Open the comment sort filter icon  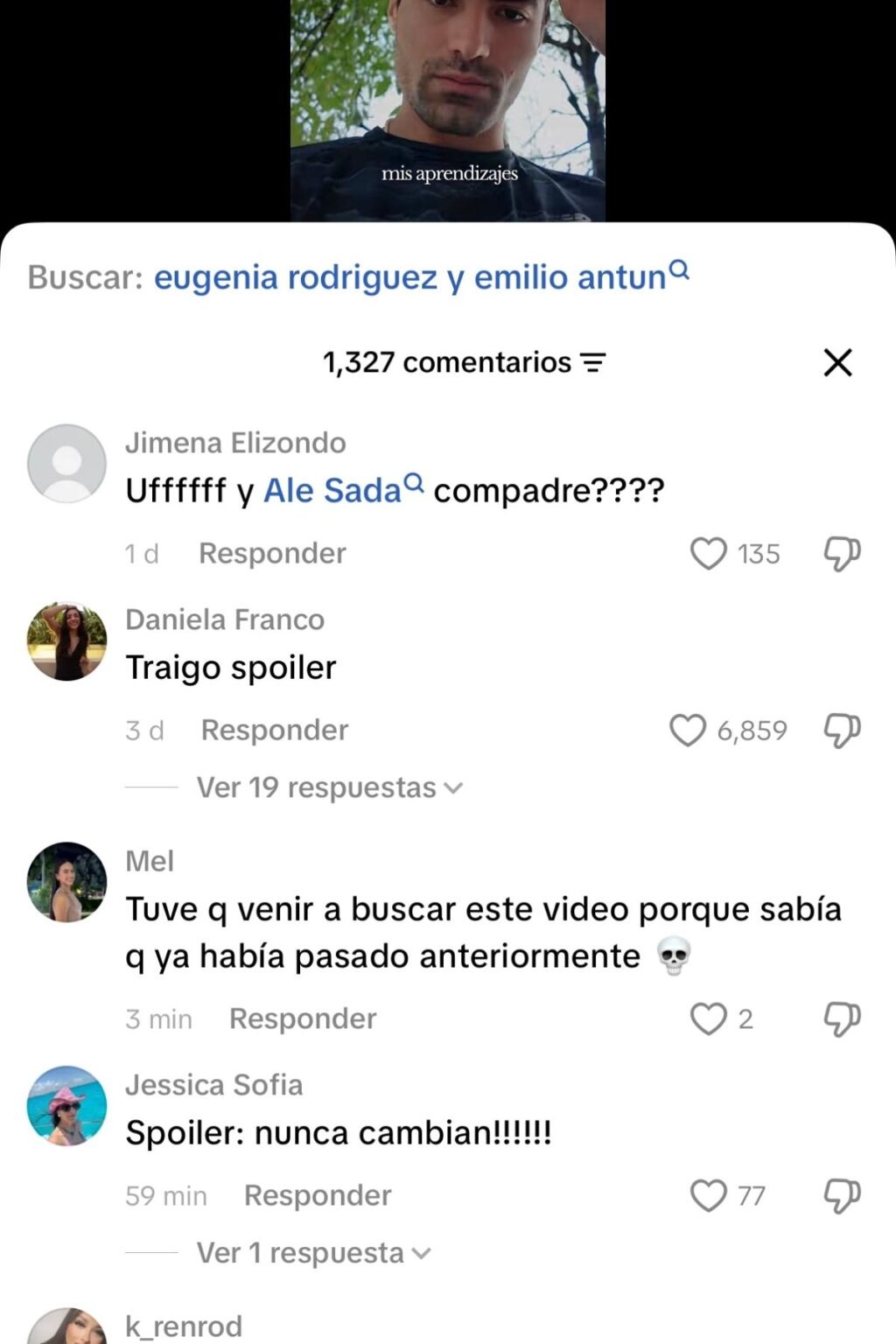(593, 362)
